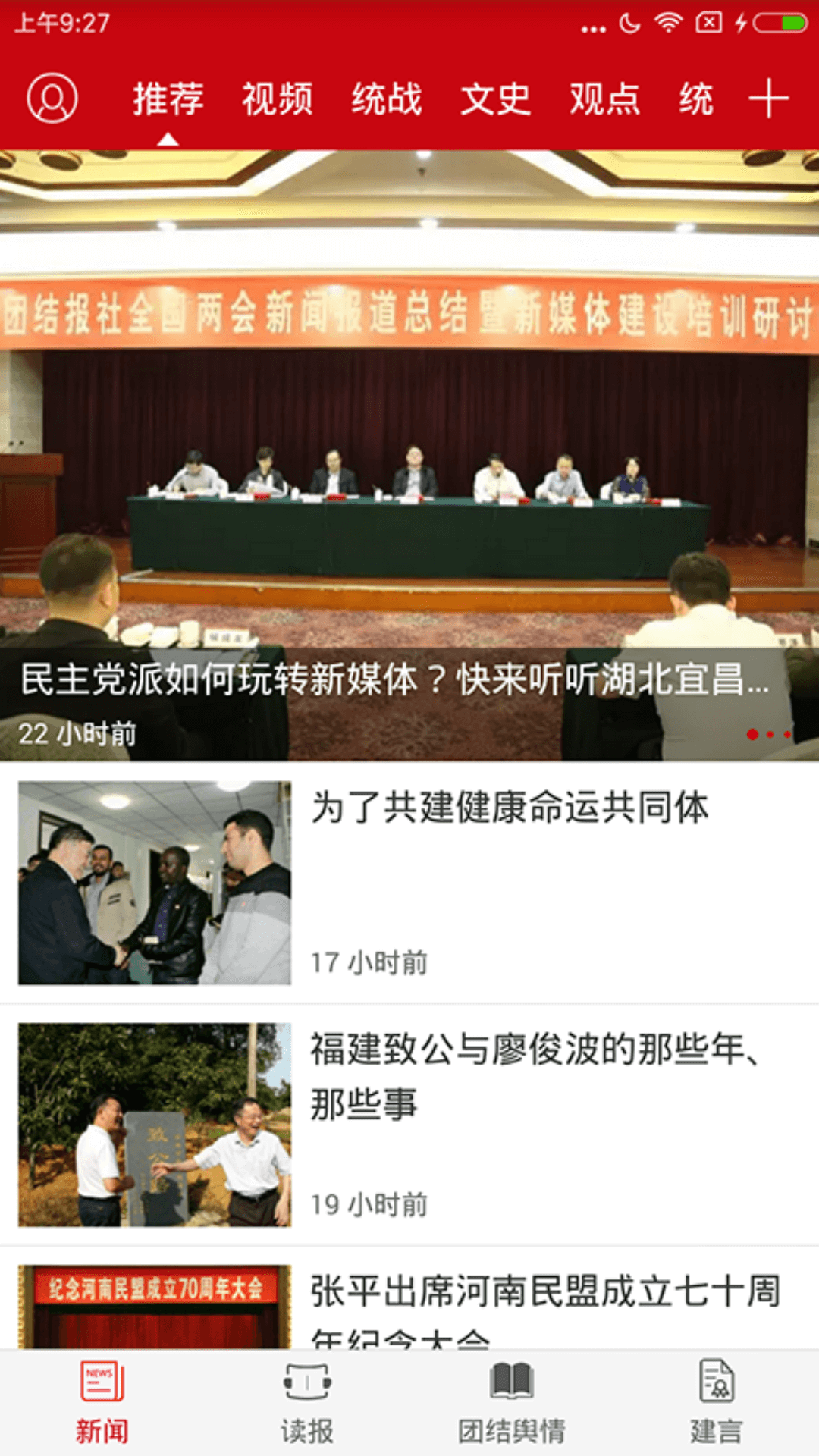
Task: Open the 观点 tab
Action: [x=604, y=99]
